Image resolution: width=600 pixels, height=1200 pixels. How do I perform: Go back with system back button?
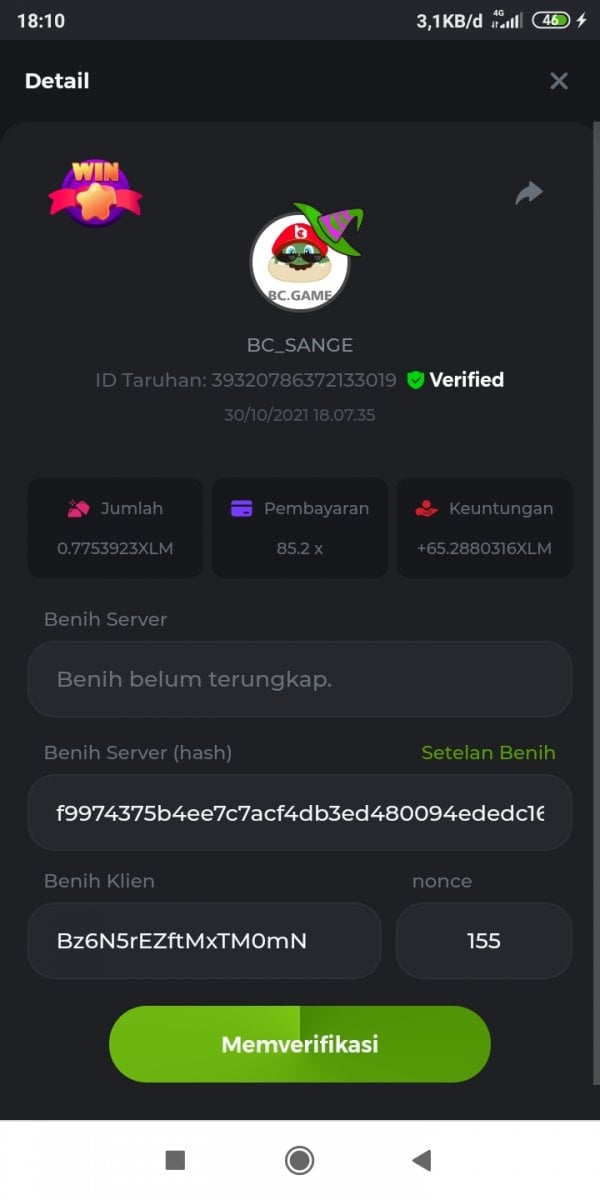pyautogui.click(x=422, y=1160)
